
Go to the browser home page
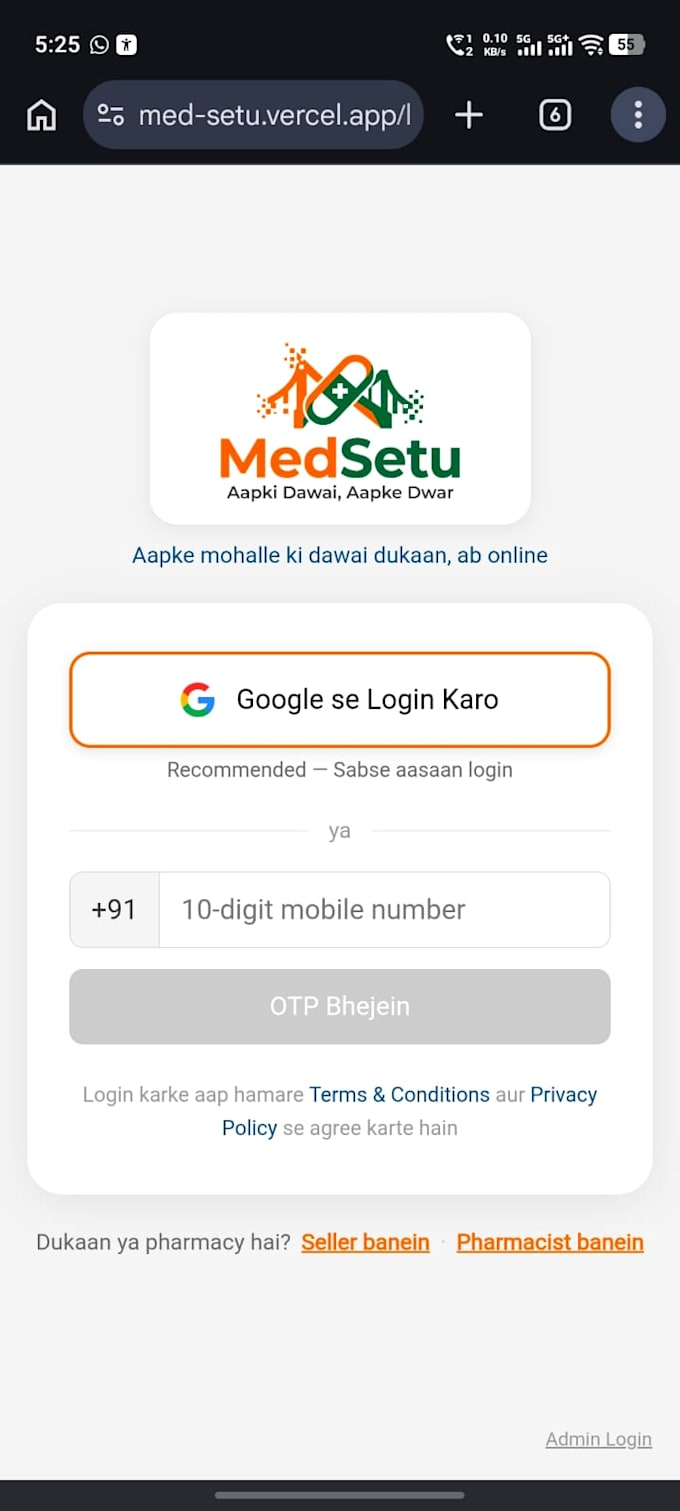41,116
